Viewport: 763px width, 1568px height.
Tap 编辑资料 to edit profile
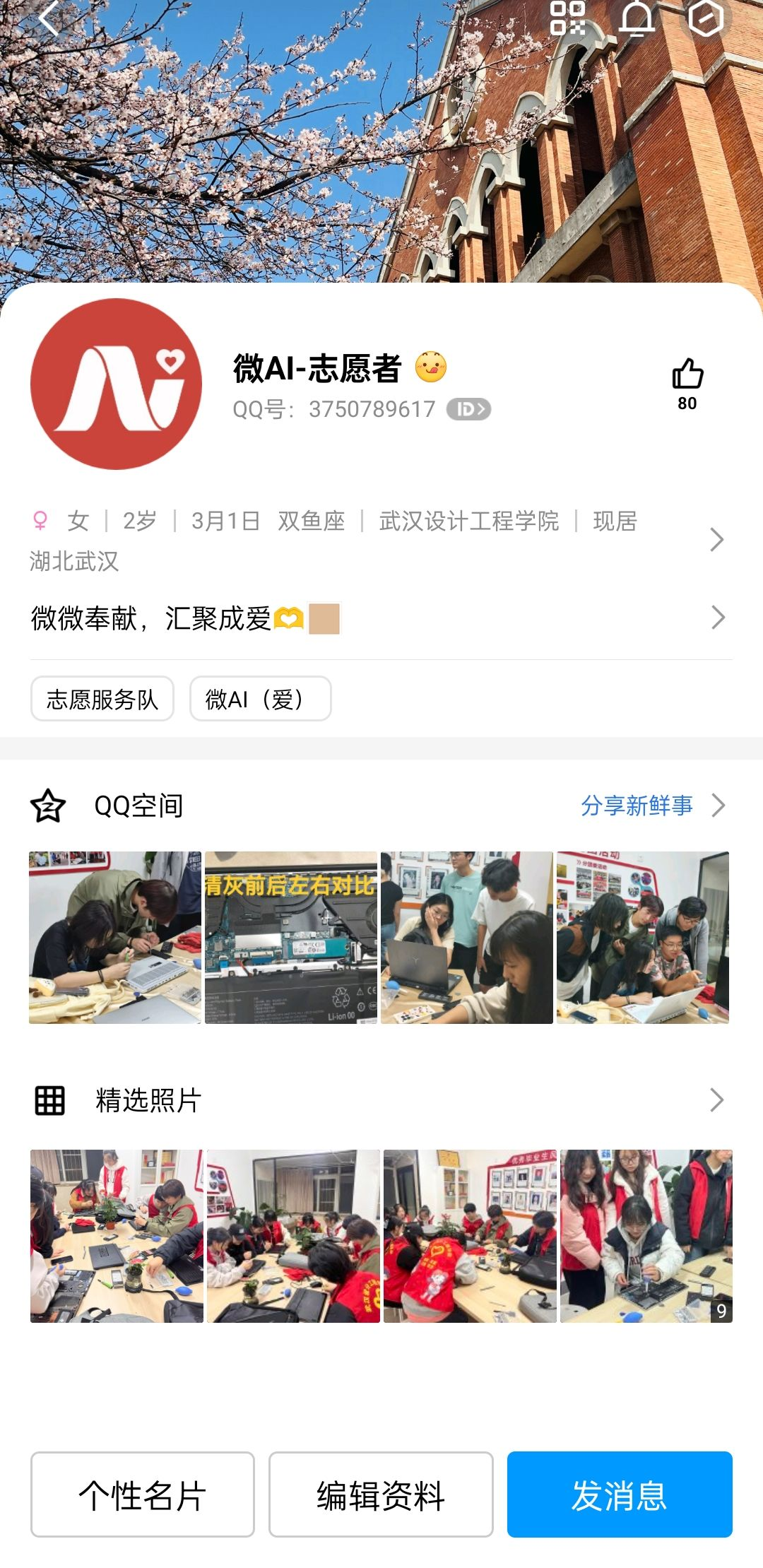click(381, 1495)
